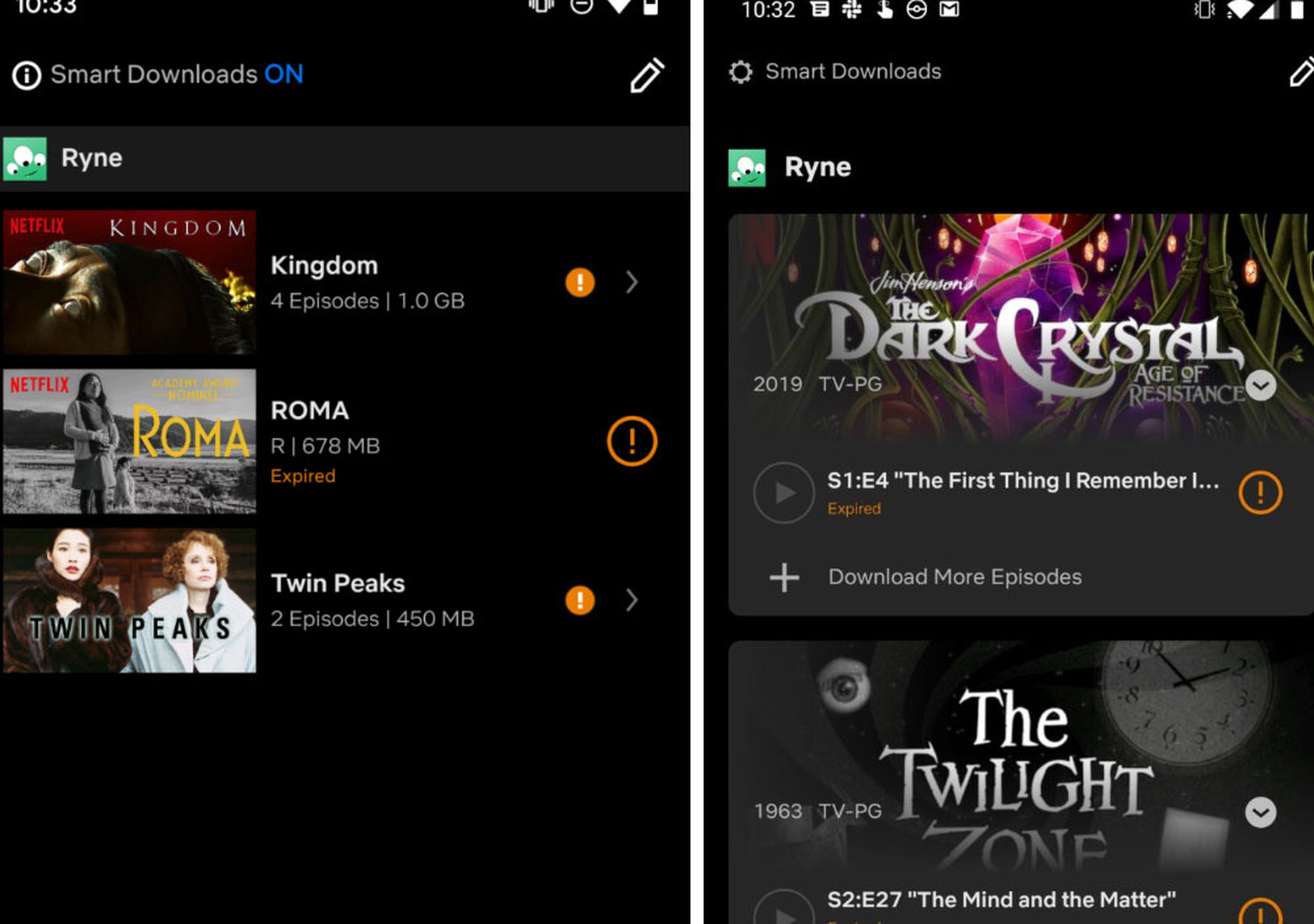Viewport: 1314px width, 924px height.
Task: Tap the edit pencil beside Smart Downloads ON
Action: pos(647,75)
